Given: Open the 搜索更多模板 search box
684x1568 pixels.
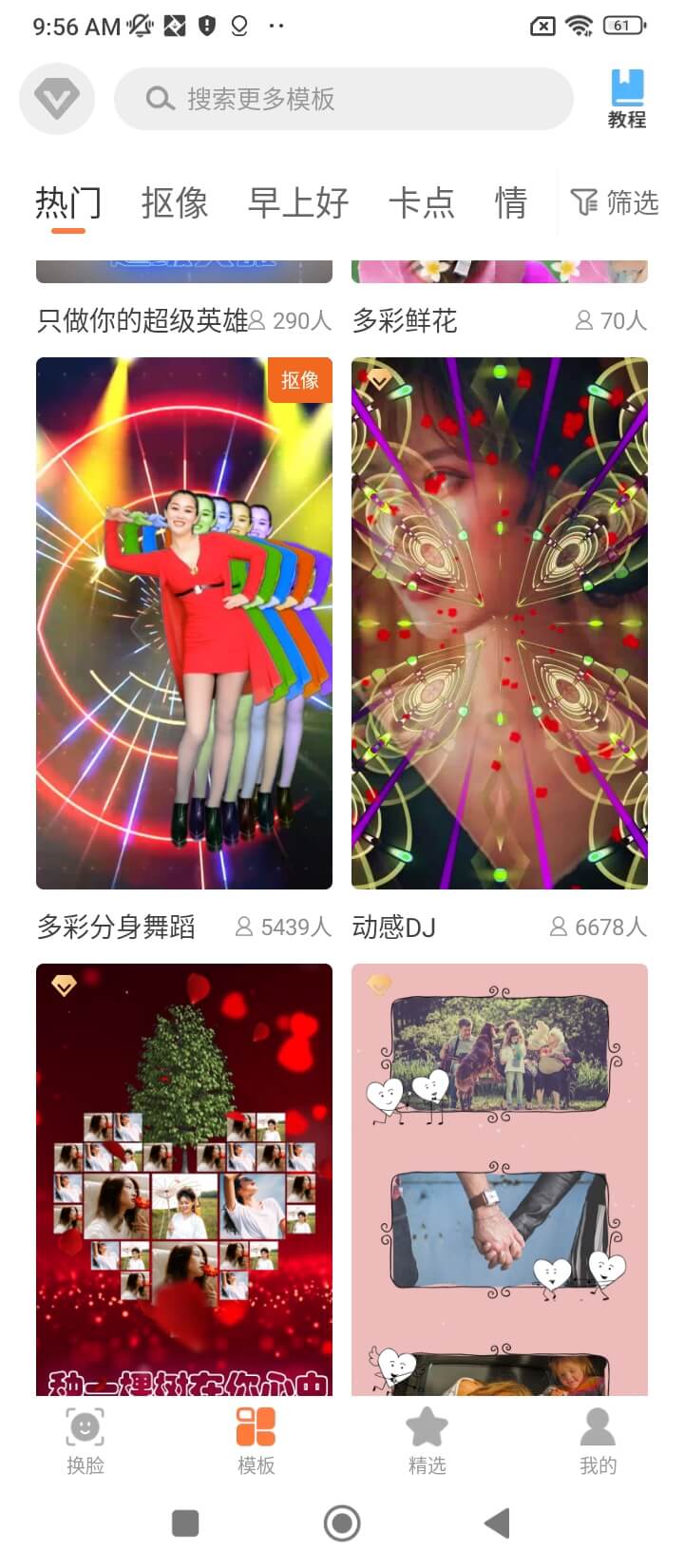Looking at the screenshot, I should point(343,99).
